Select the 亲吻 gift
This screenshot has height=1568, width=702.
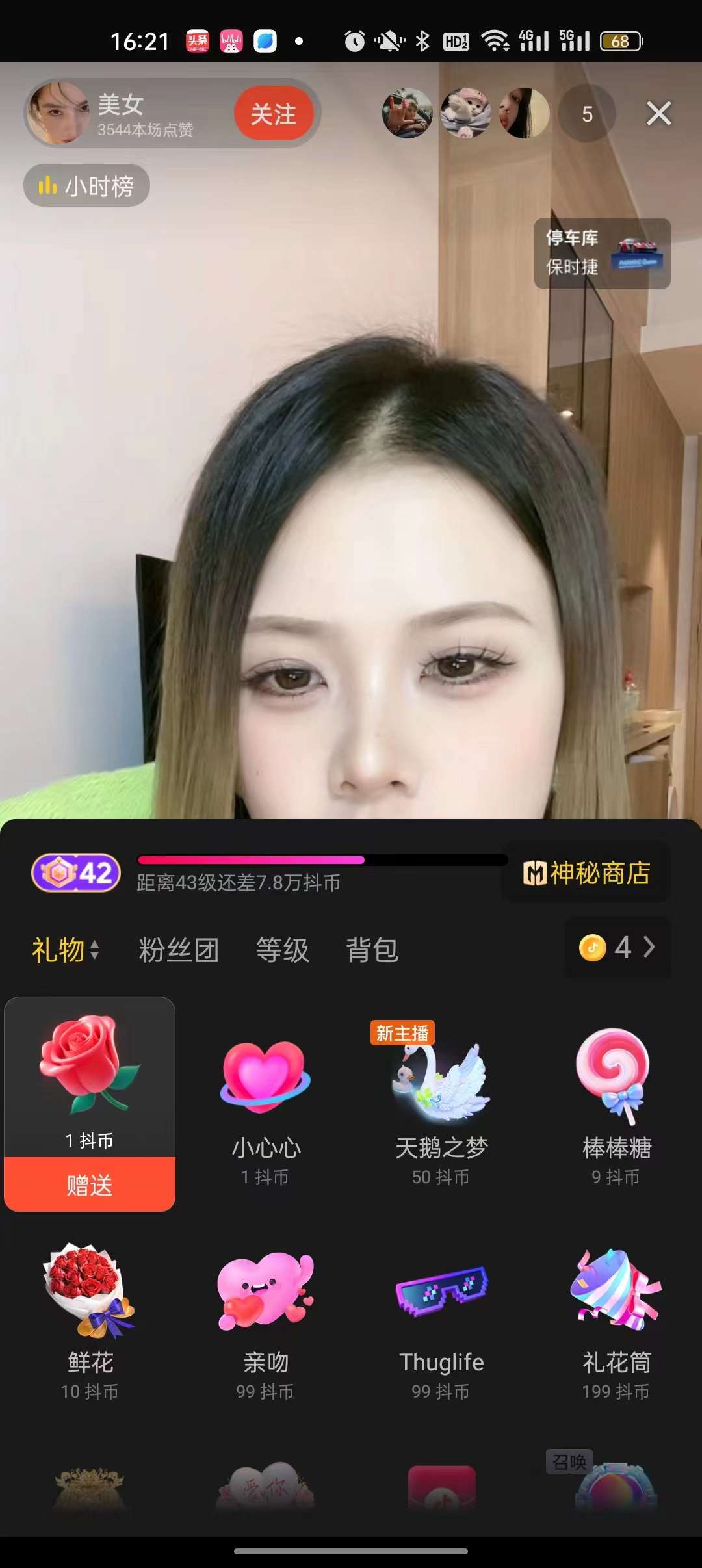pos(266,1320)
